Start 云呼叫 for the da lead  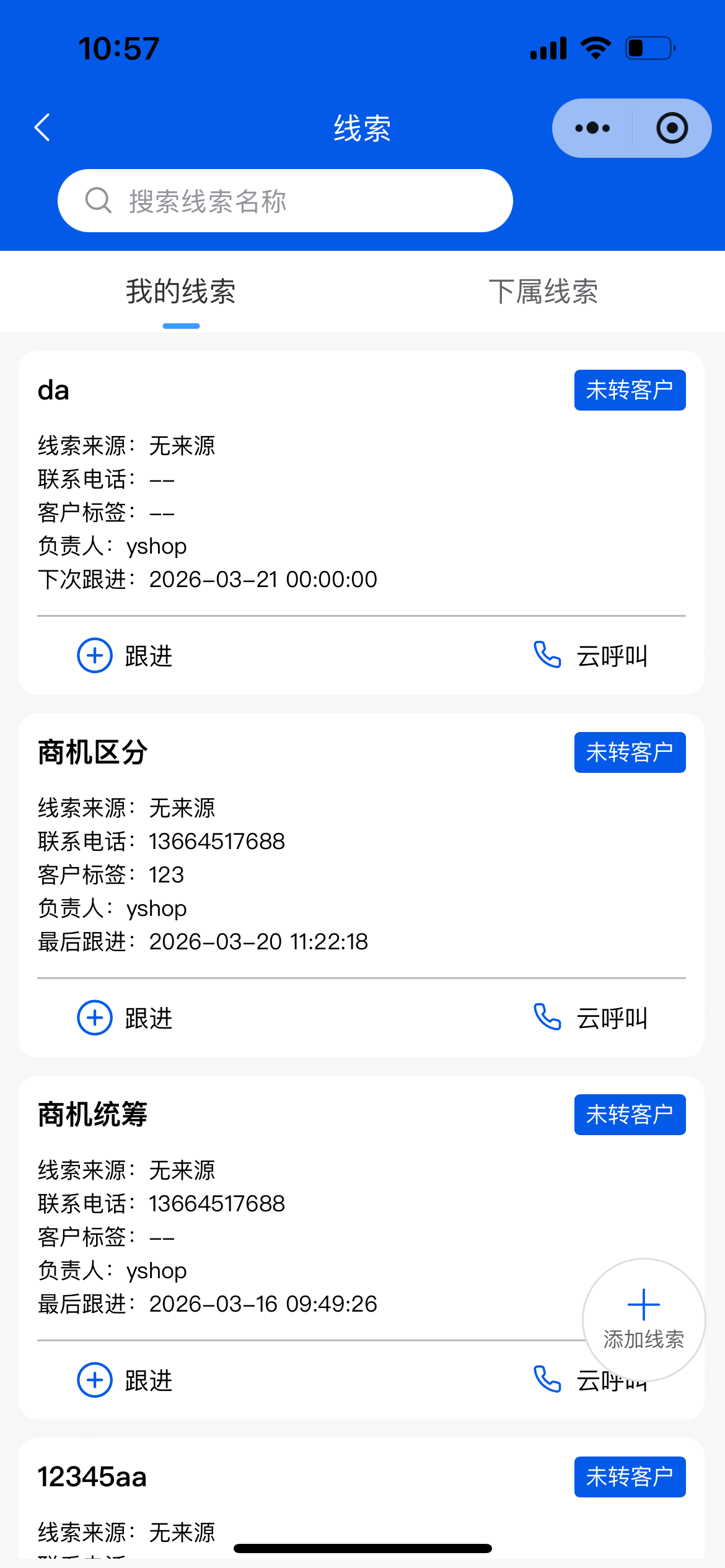[591, 655]
